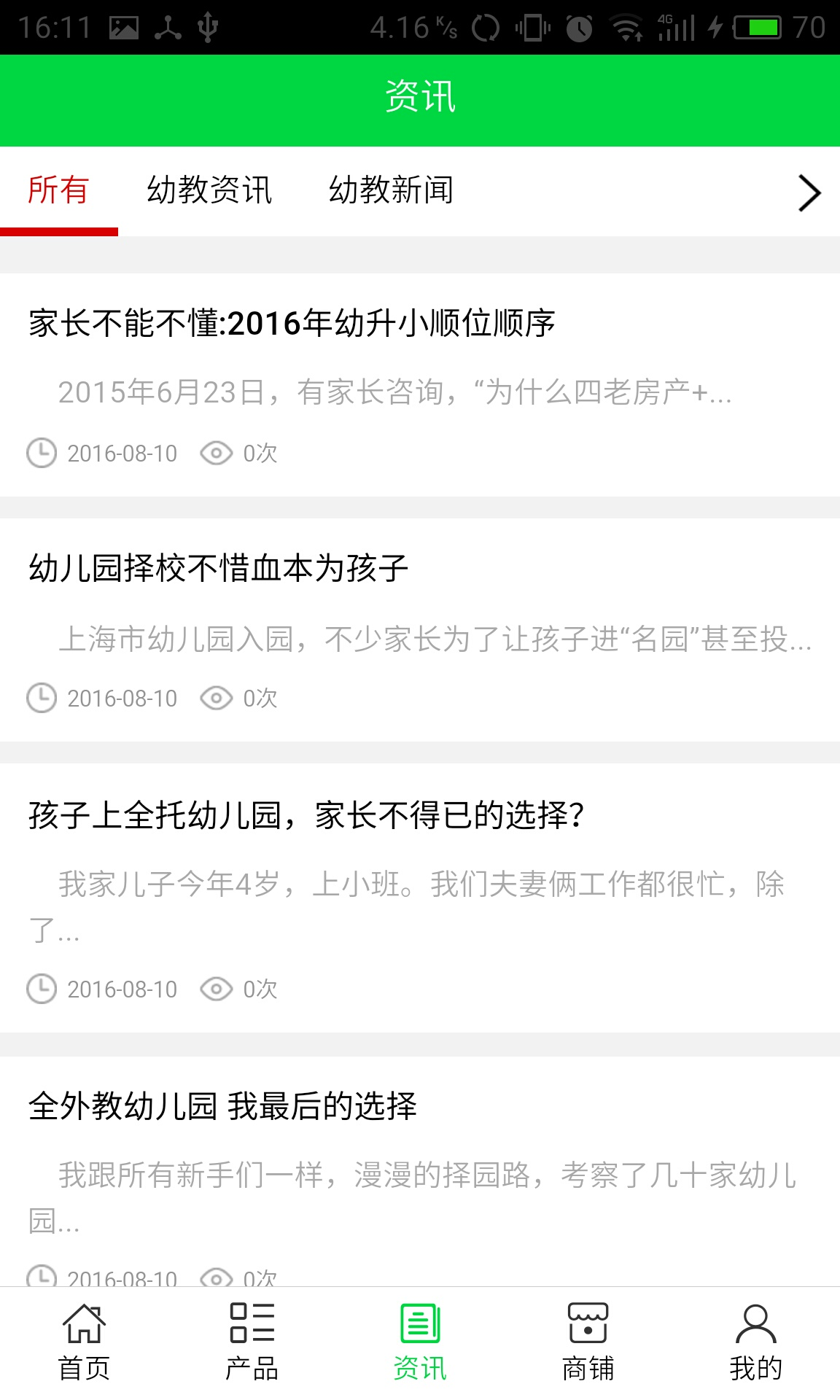
Task: Go to the 首页 home tab
Action: (x=84, y=1343)
